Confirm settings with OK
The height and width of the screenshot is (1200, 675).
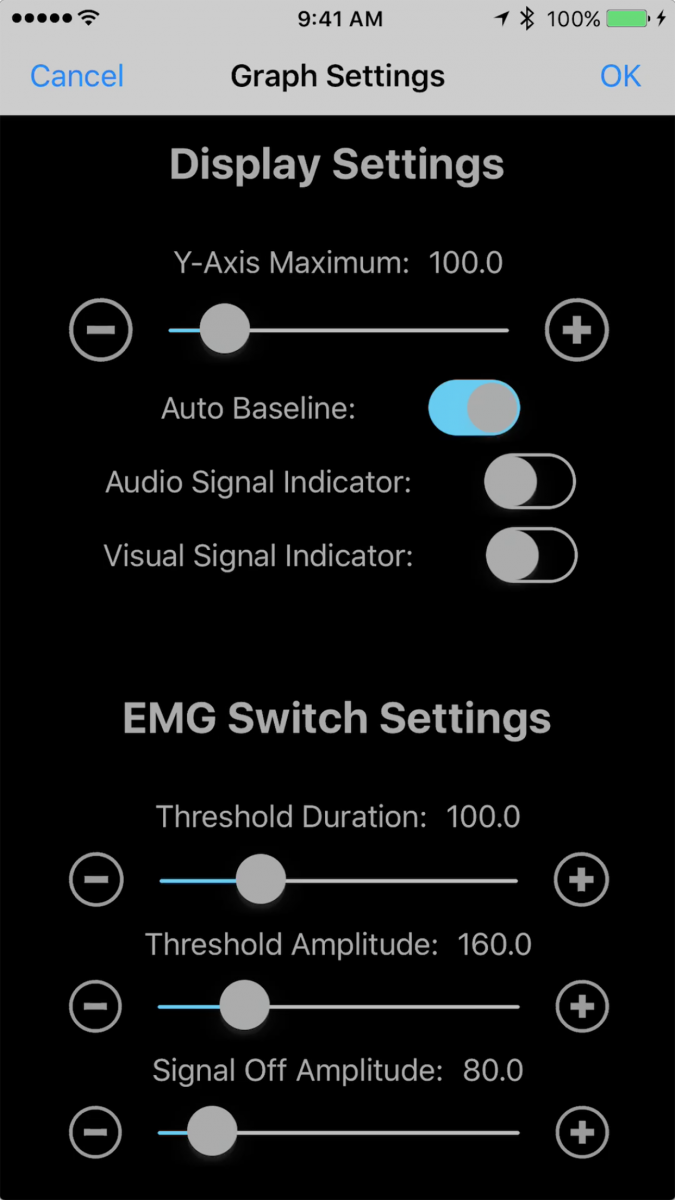click(620, 76)
